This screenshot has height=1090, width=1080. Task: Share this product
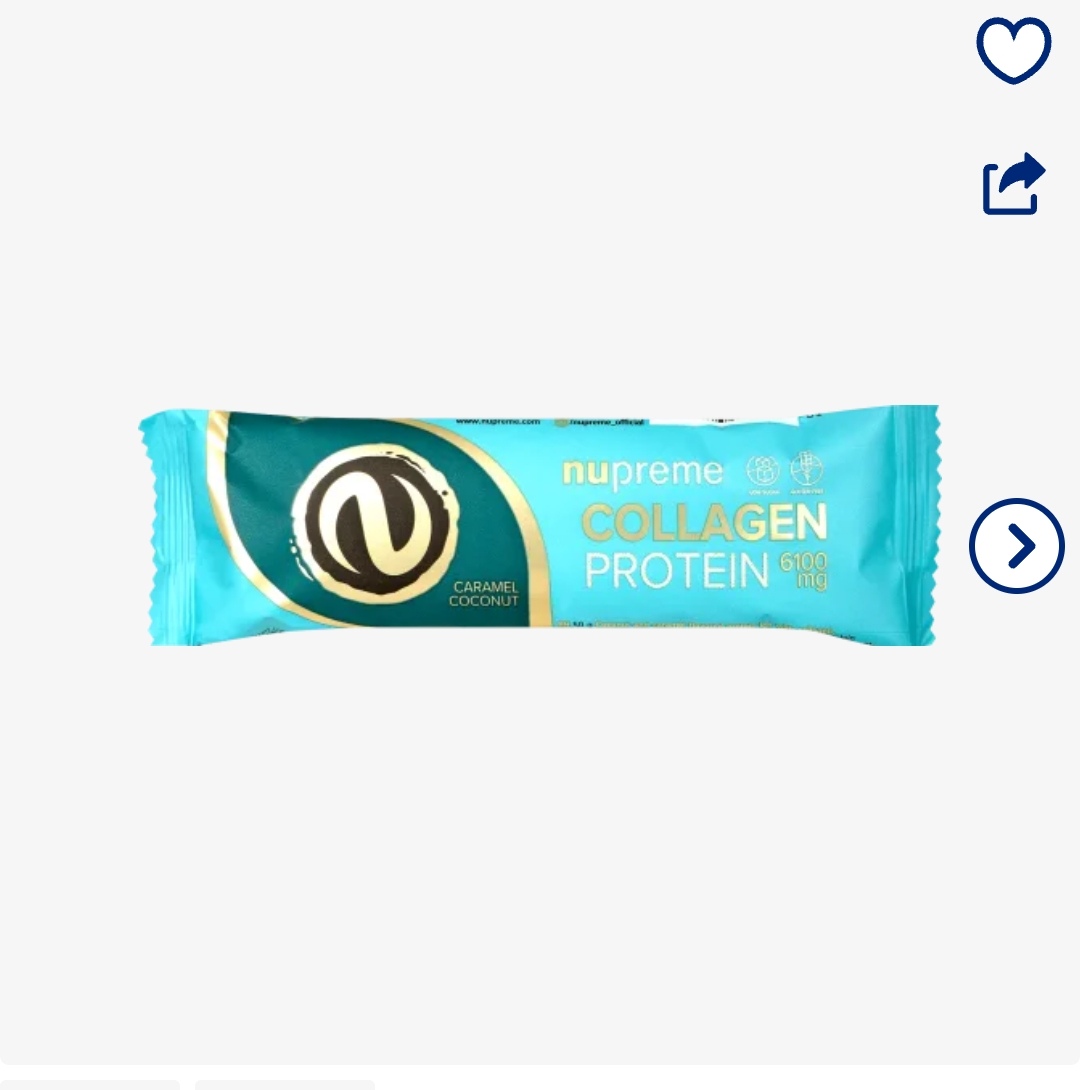point(1013,184)
